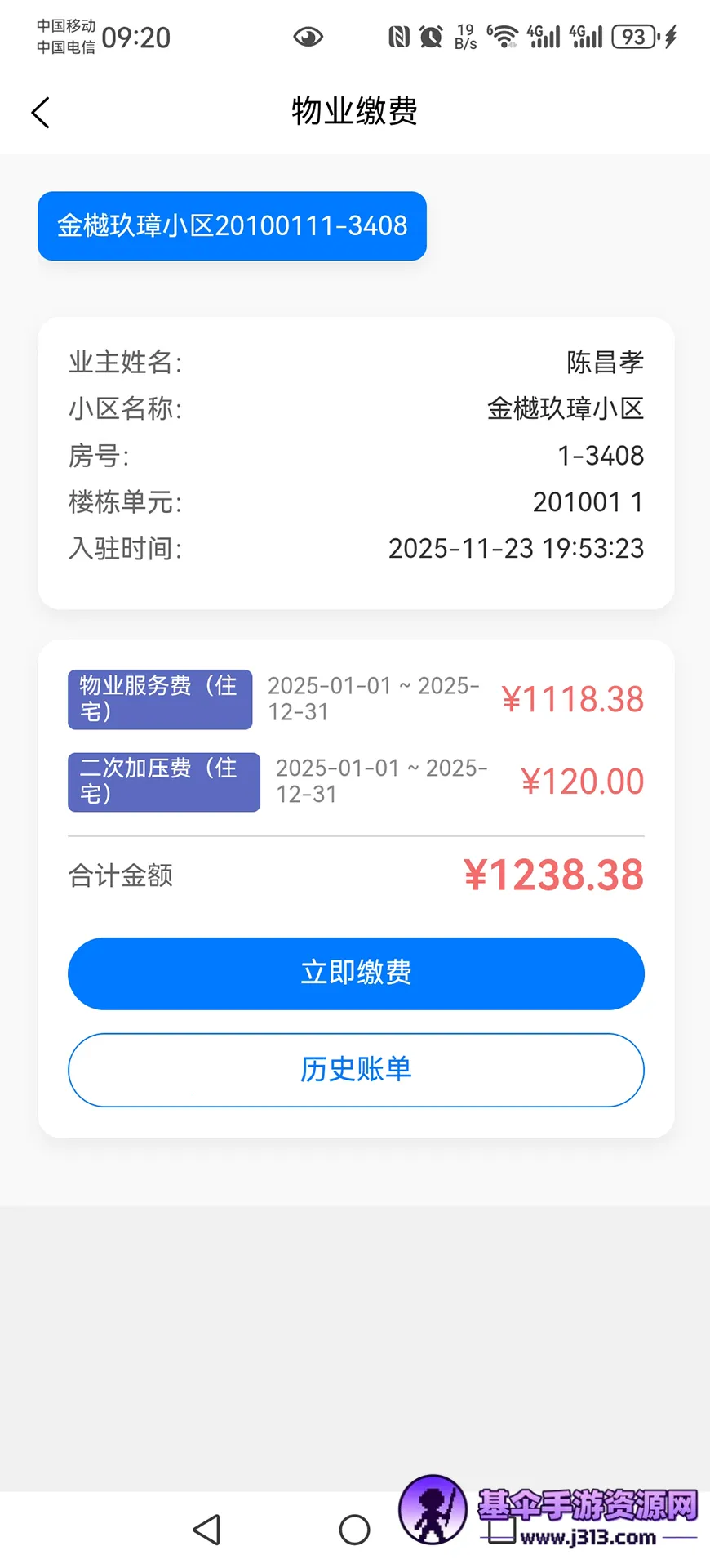Go back from the 物业缴费 page
This screenshot has height=1568, width=710.
(x=41, y=113)
